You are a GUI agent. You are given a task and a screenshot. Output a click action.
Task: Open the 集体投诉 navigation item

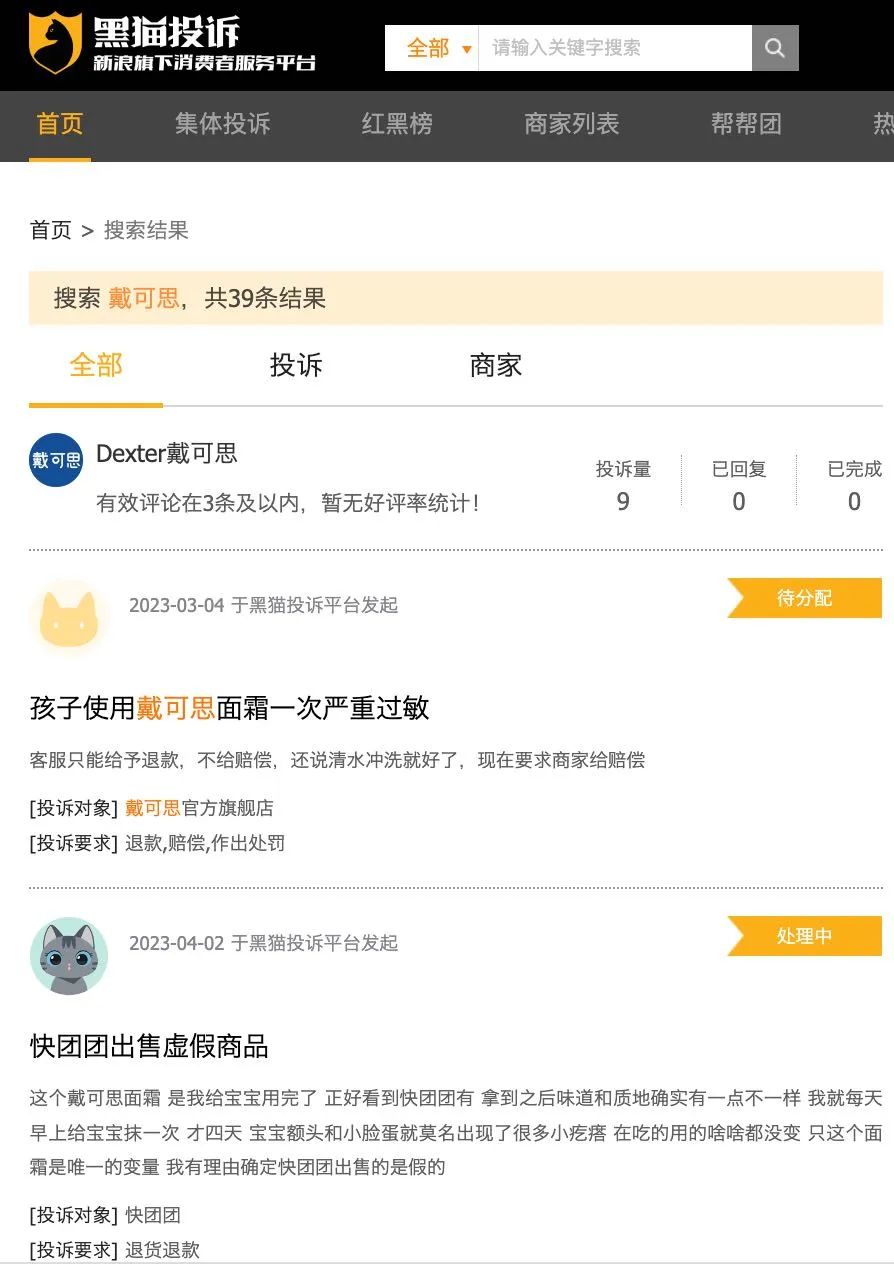(x=222, y=127)
